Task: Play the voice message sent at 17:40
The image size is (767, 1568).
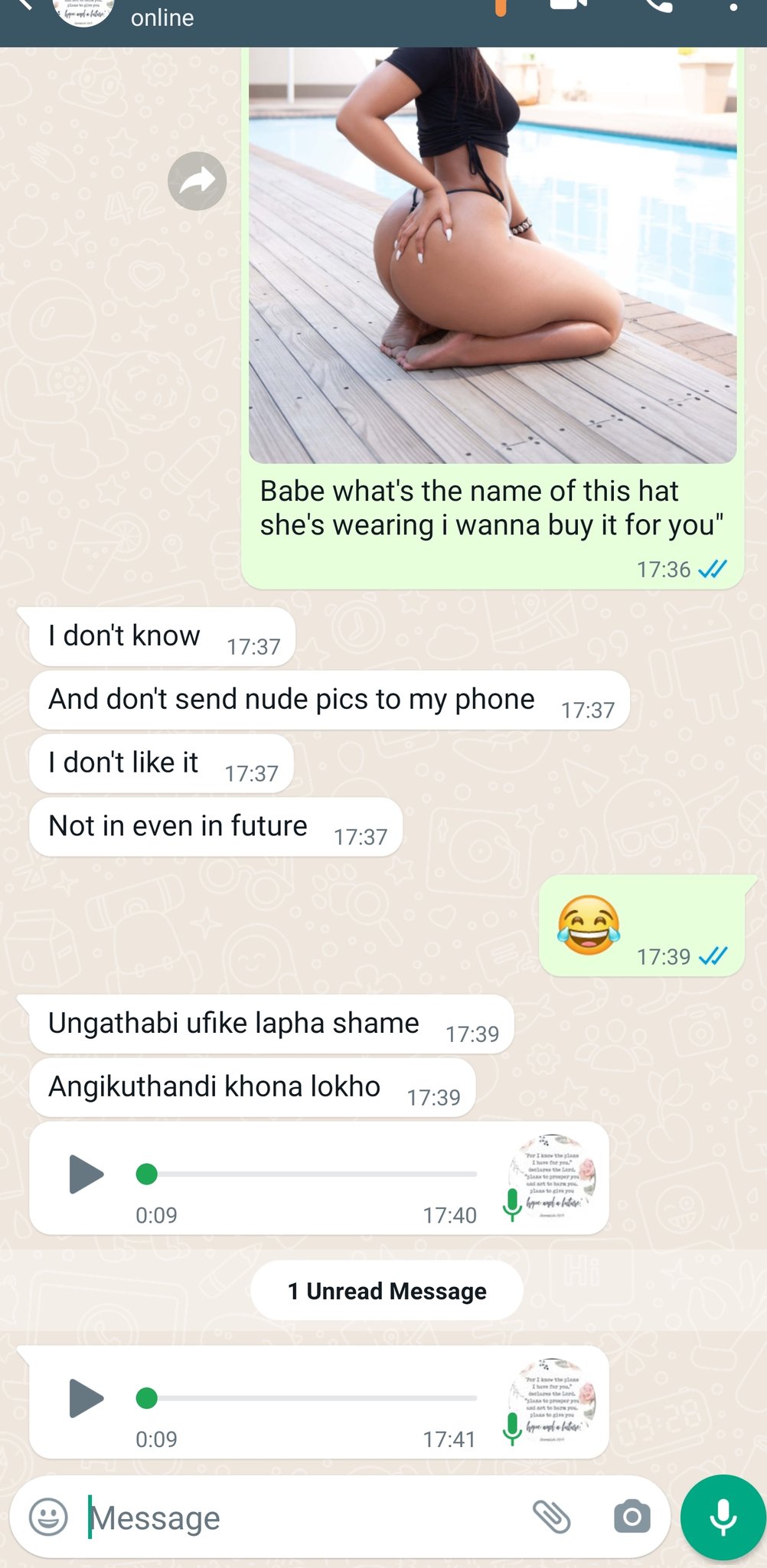Action: [x=86, y=1174]
